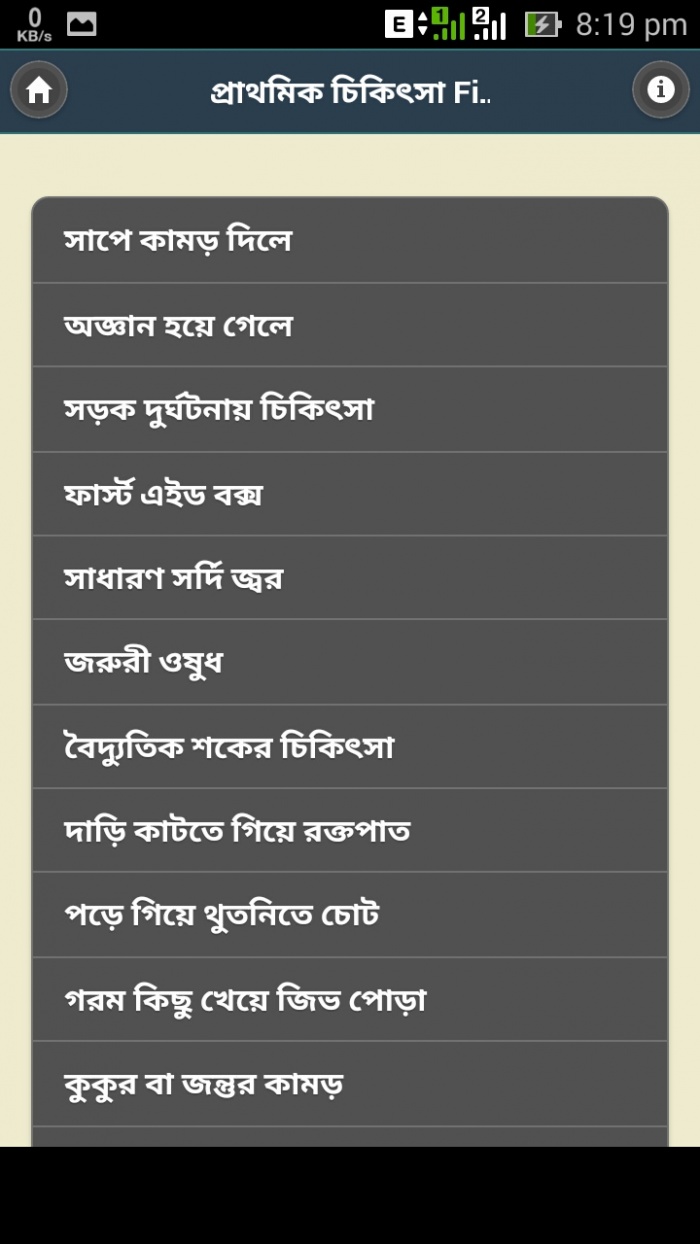Open জরুরী ওষুধ list item
700x1244 pixels.
[x=350, y=662]
